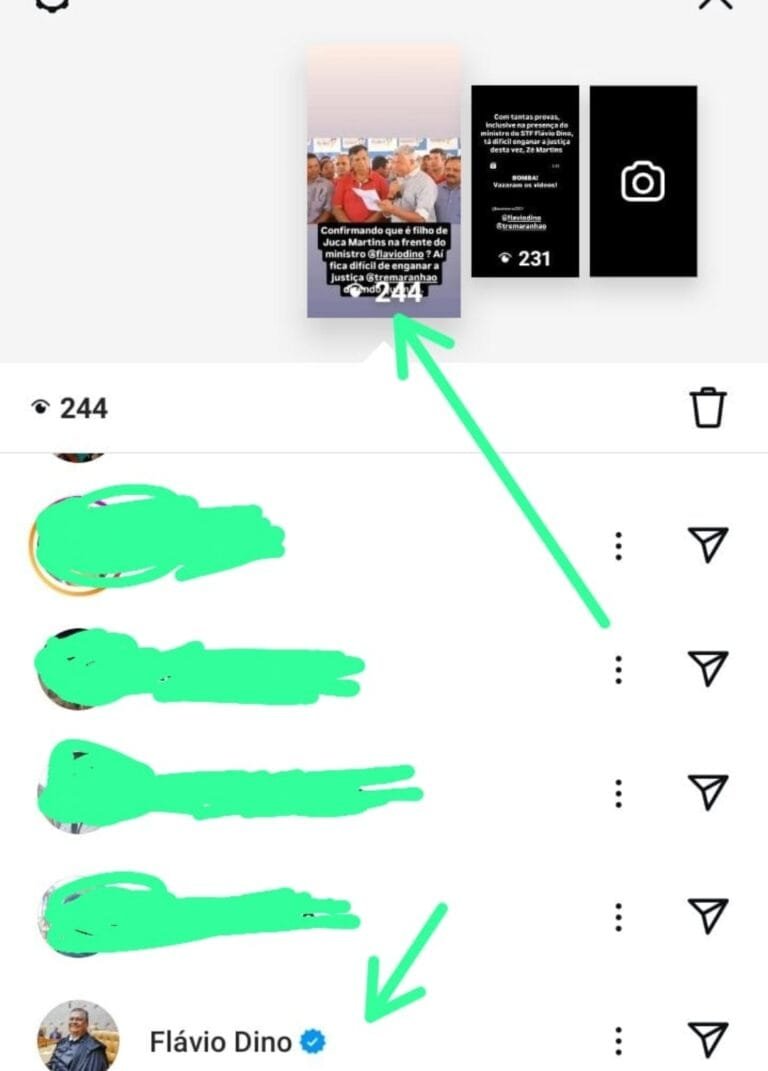The width and height of the screenshot is (768, 1071).
Task: Open the camera tile to add story
Action: coord(643,182)
